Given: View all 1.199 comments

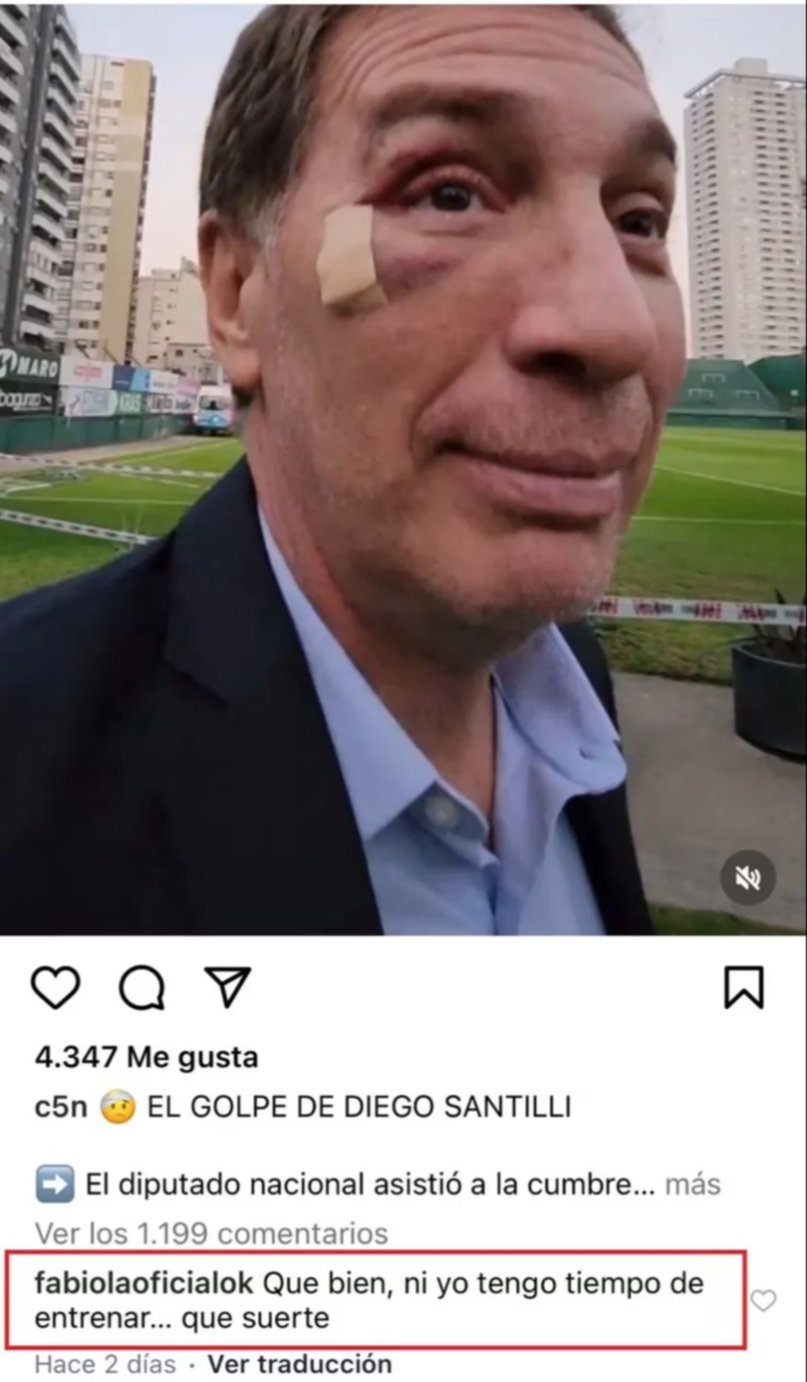Looking at the screenshot, I should coord(211,1233).
